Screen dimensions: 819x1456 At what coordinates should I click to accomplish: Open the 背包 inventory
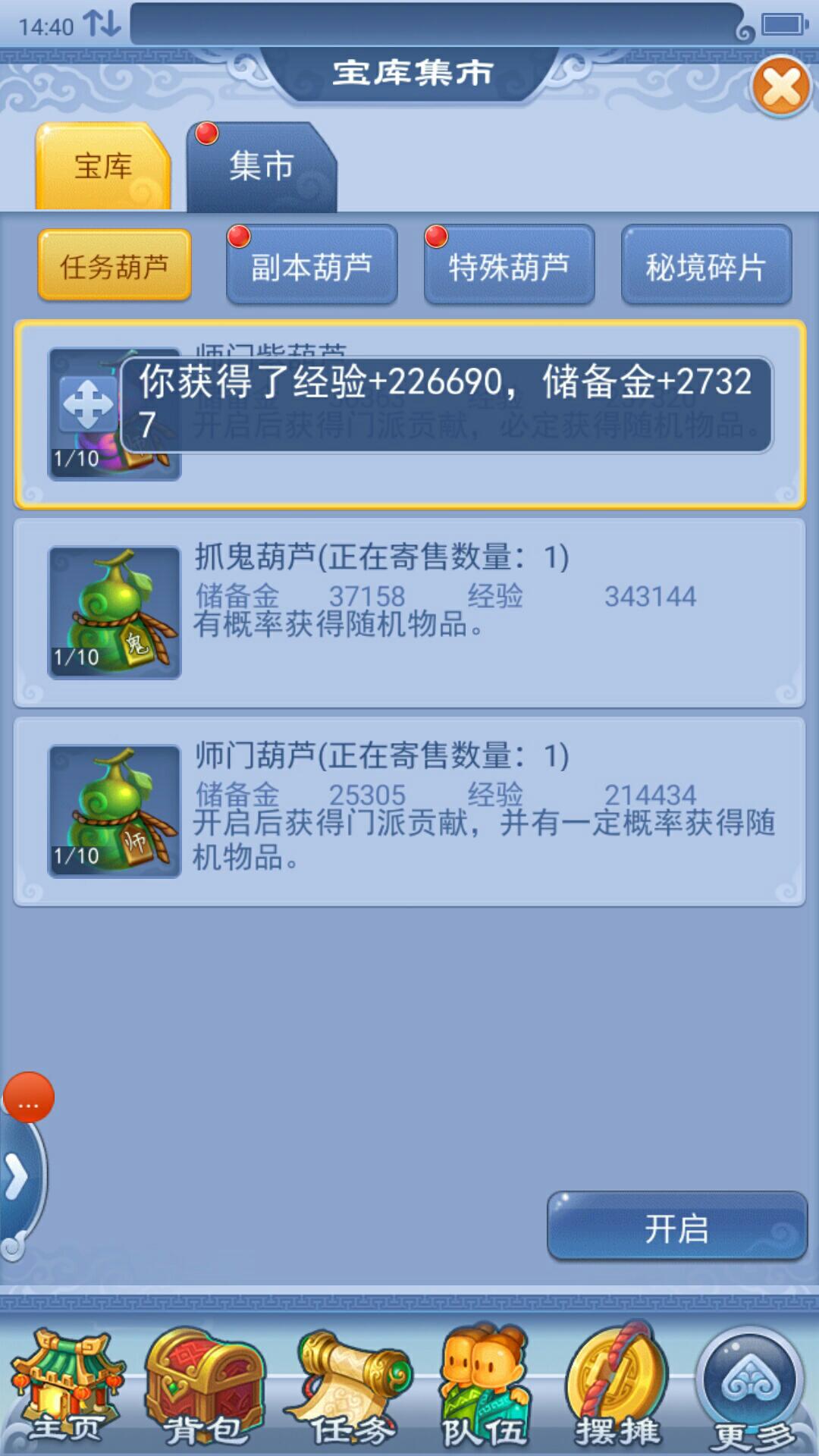pyautogui.click(x=205, y=1389)
